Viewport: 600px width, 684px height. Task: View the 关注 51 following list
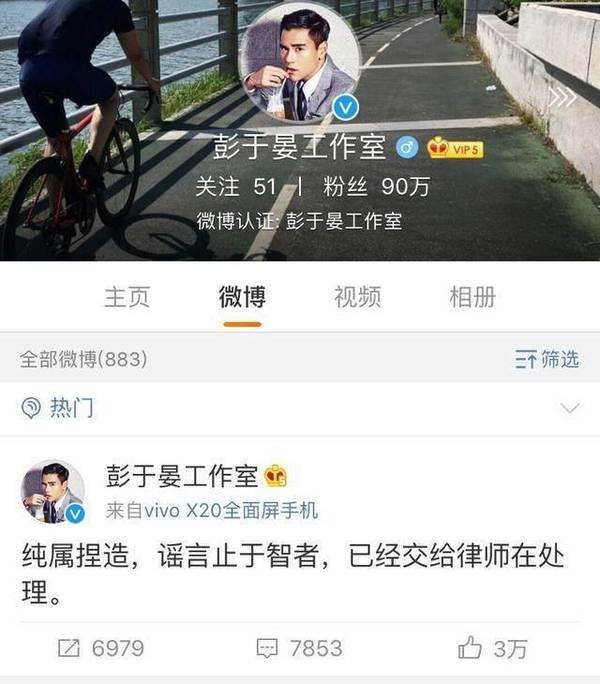[234, 187]
